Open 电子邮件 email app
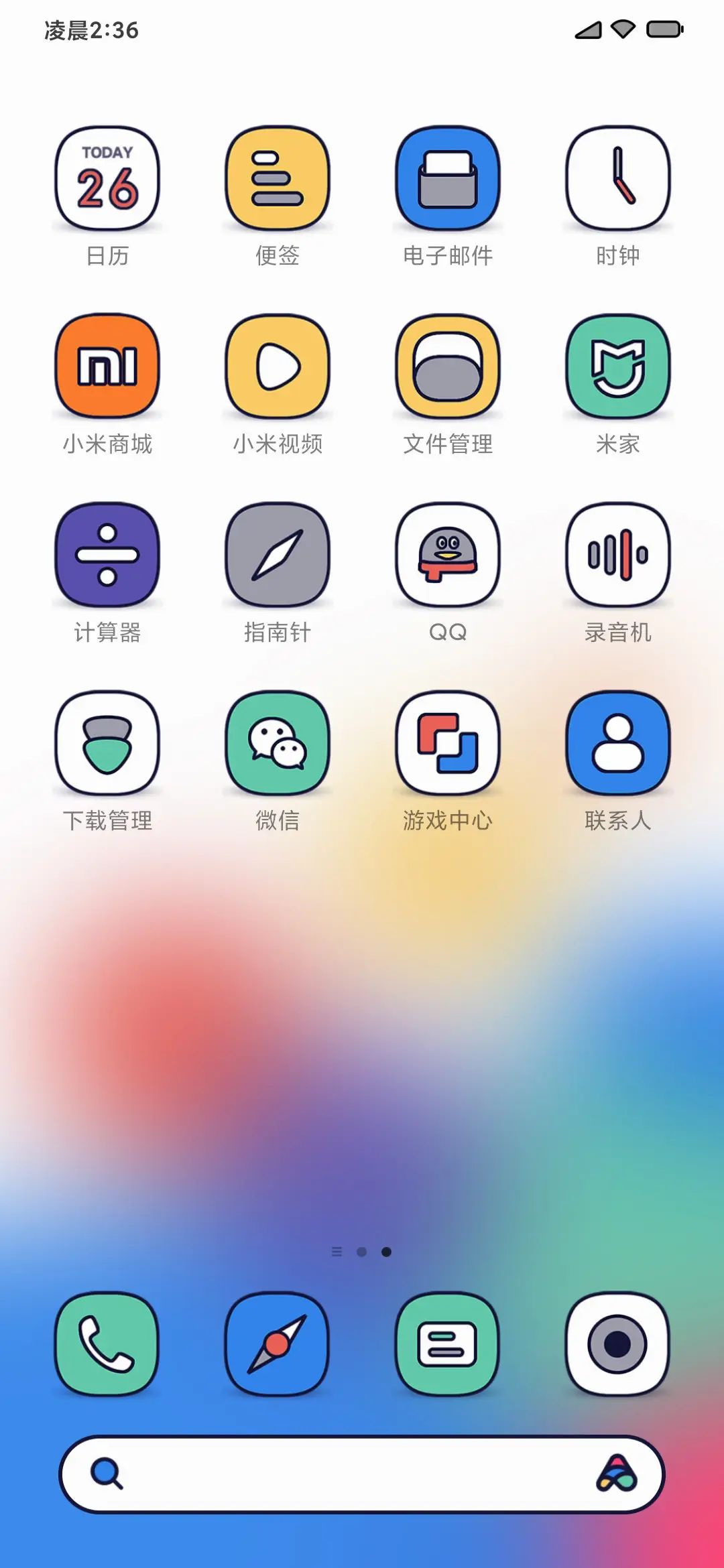Image resolution: width=724 pixels, height=1568 pixels. [447, 178]
